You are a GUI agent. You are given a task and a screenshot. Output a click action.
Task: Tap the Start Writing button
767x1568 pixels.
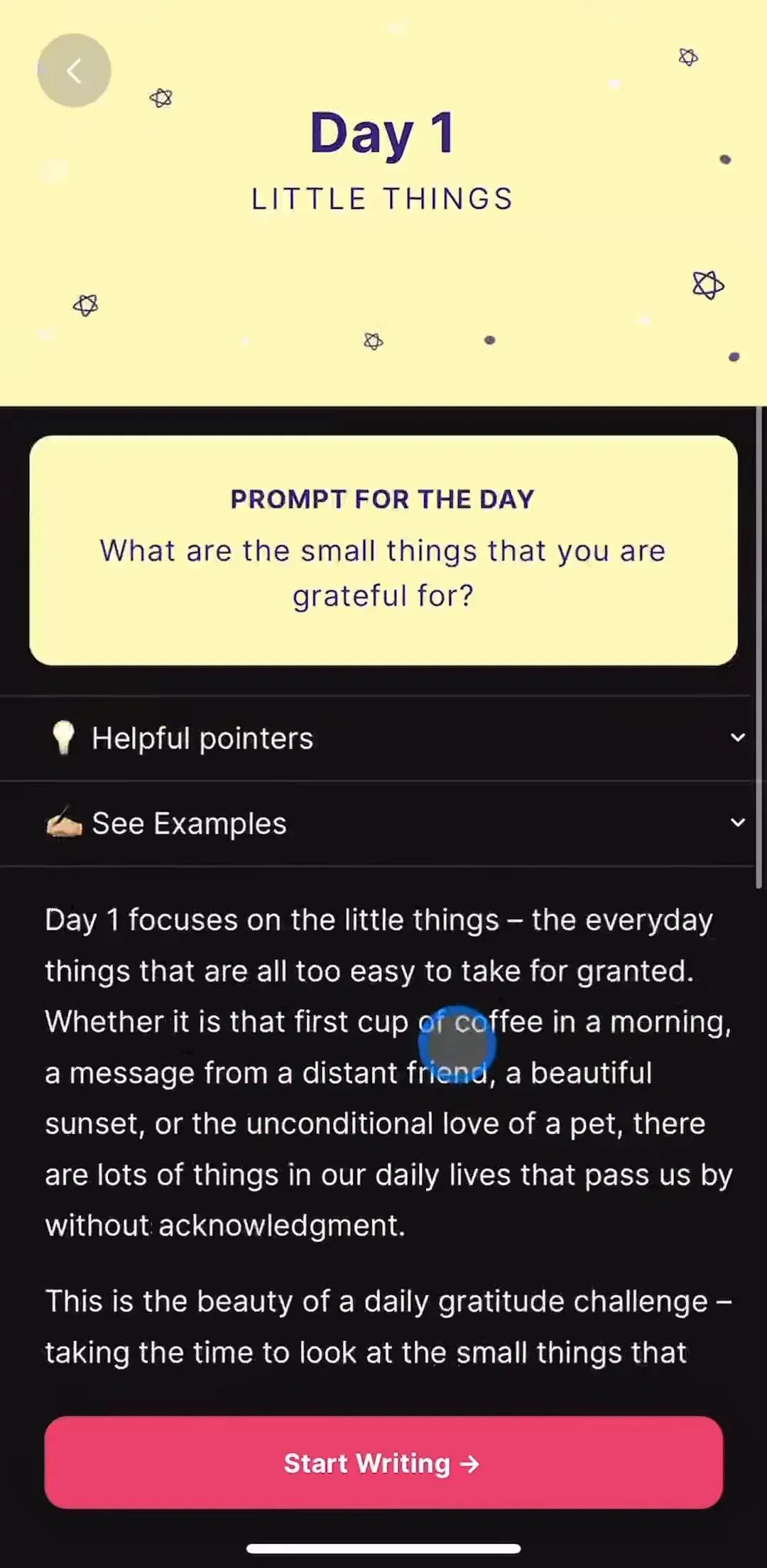[383, 1463]
